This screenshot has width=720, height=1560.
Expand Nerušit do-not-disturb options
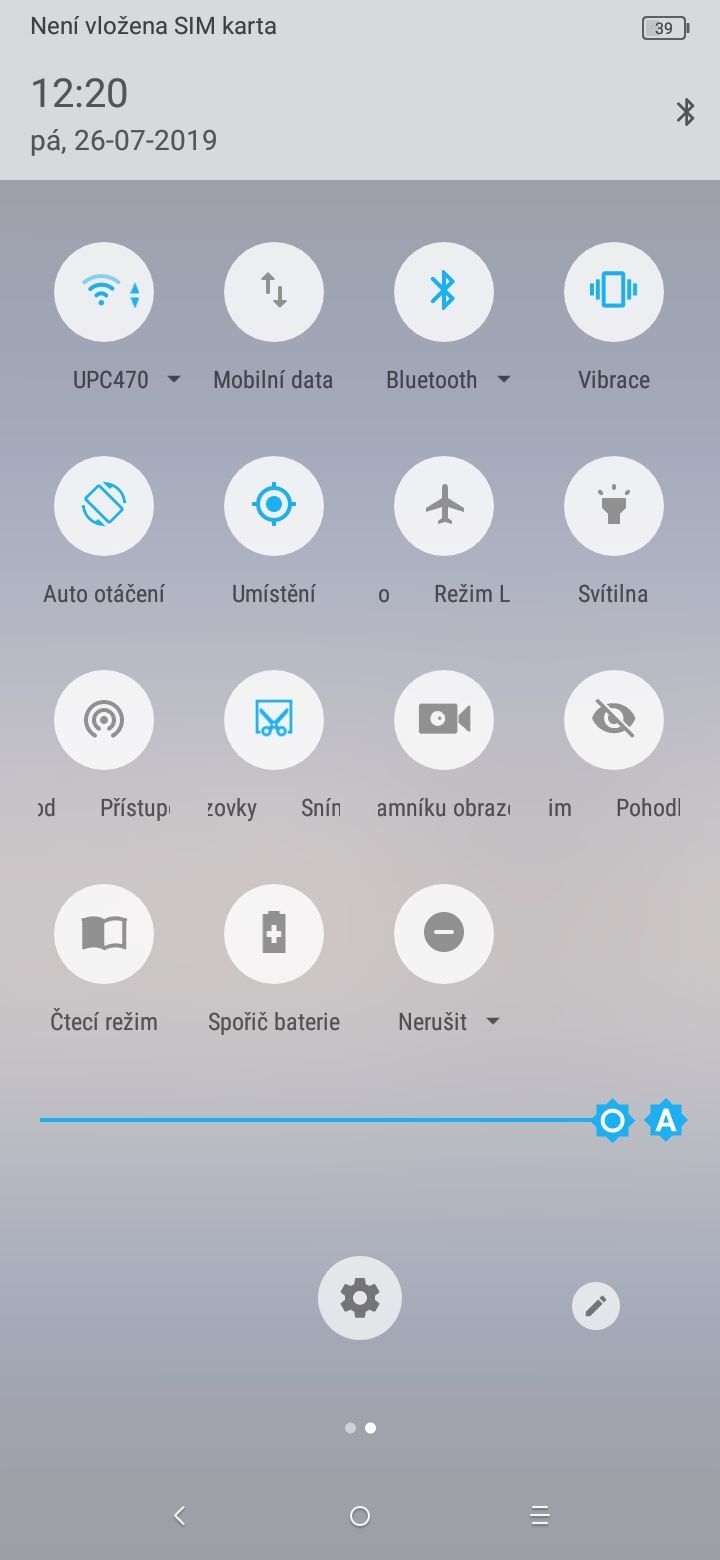(x=492, y=1021)
